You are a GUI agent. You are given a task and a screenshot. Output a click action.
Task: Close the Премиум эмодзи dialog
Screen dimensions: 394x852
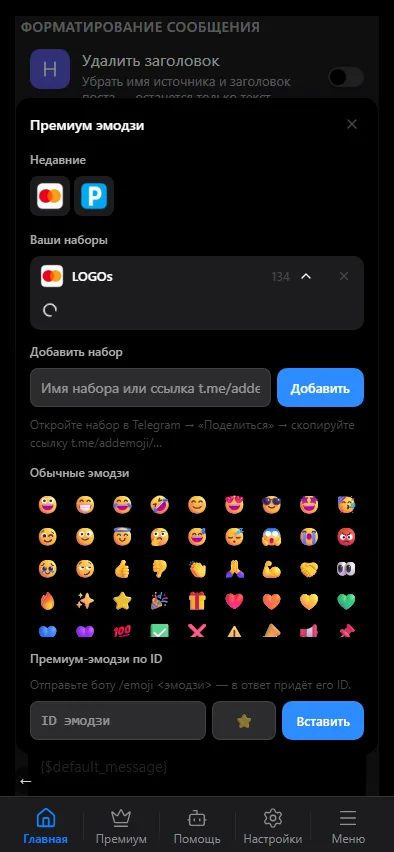point(352,124)
